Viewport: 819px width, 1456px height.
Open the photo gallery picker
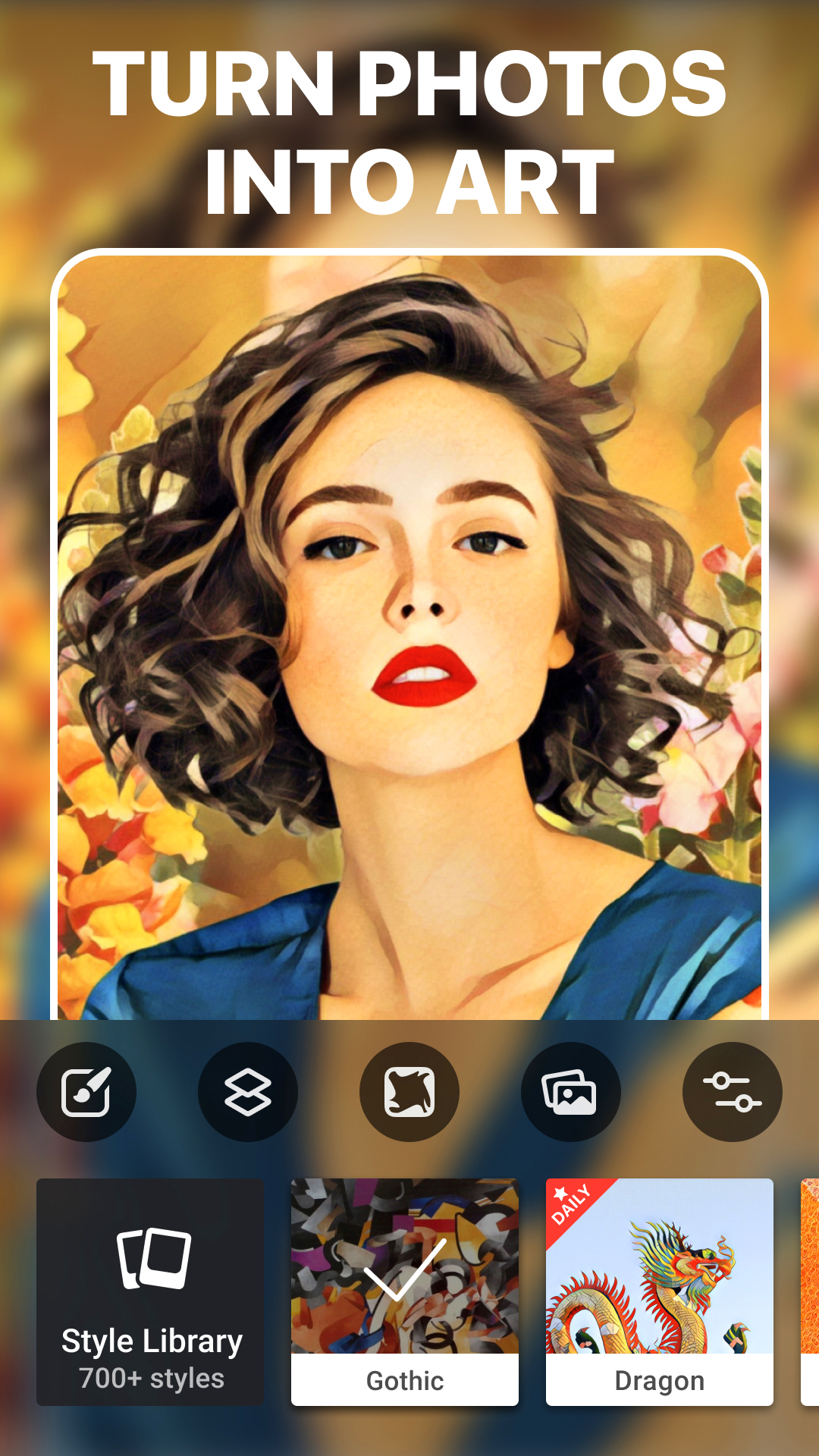pos(571,1090)
